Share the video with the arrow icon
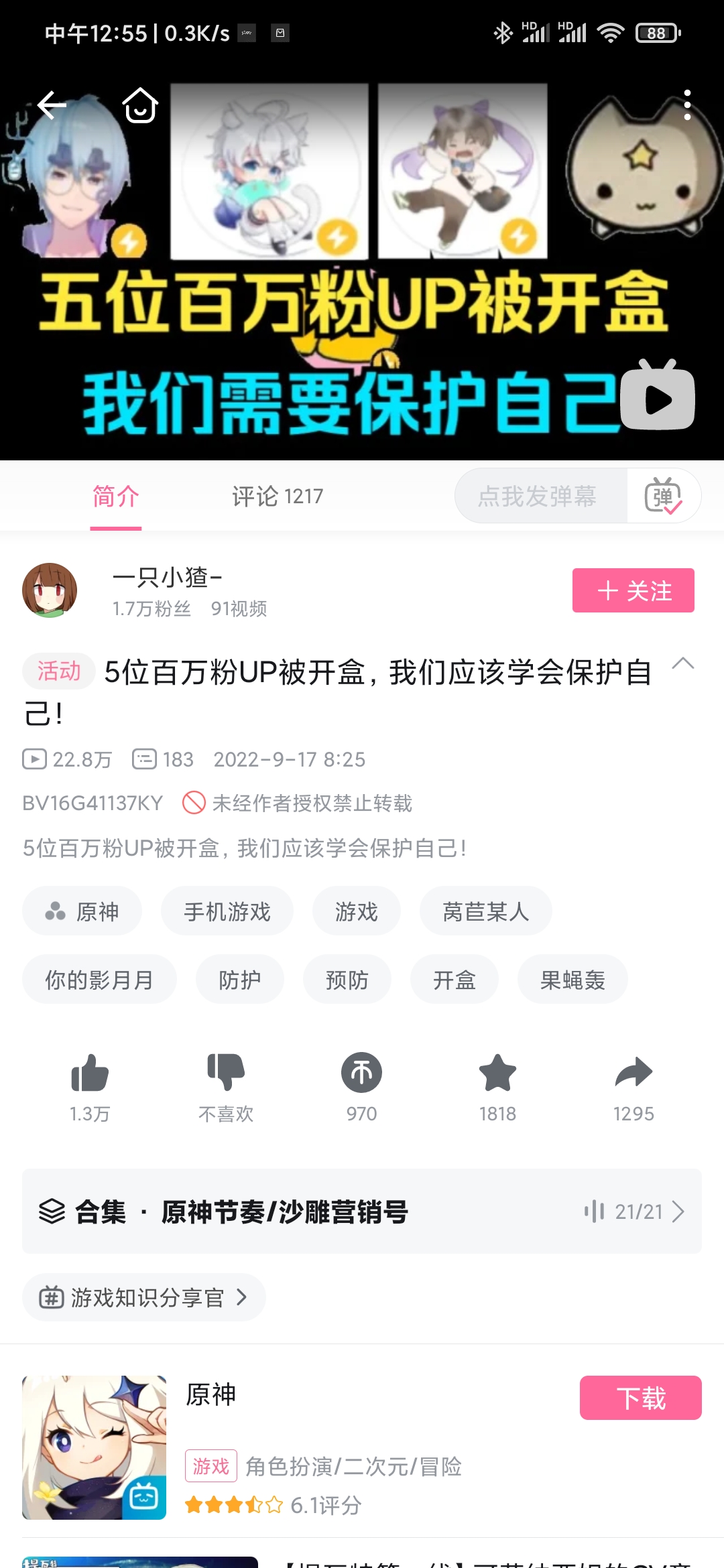The image size is (724, 1568). 633,1073
